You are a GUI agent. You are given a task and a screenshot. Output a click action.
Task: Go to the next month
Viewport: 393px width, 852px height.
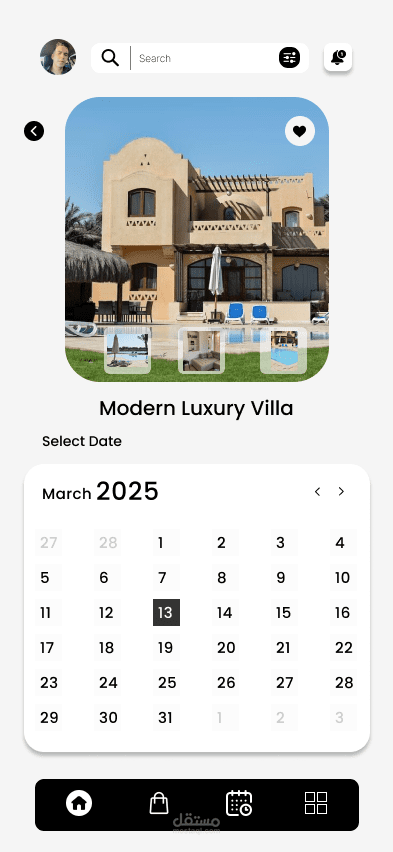tap(341, 492)
